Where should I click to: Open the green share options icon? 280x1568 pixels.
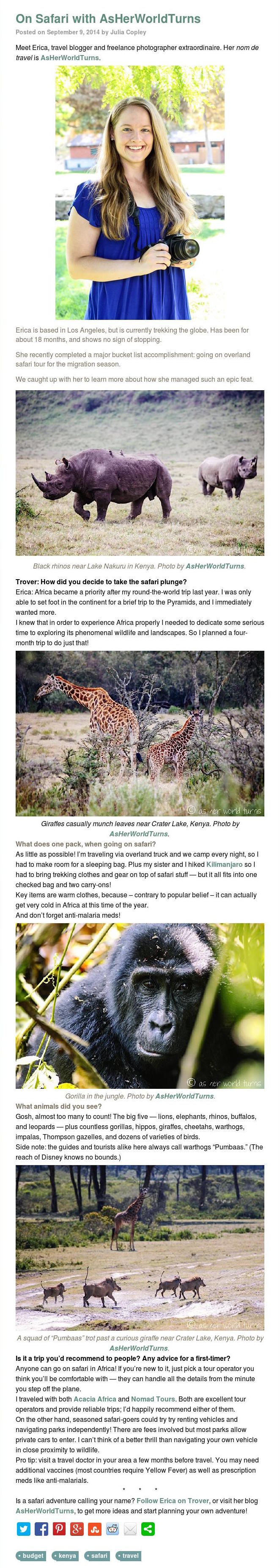click(x=148, y=1529)
